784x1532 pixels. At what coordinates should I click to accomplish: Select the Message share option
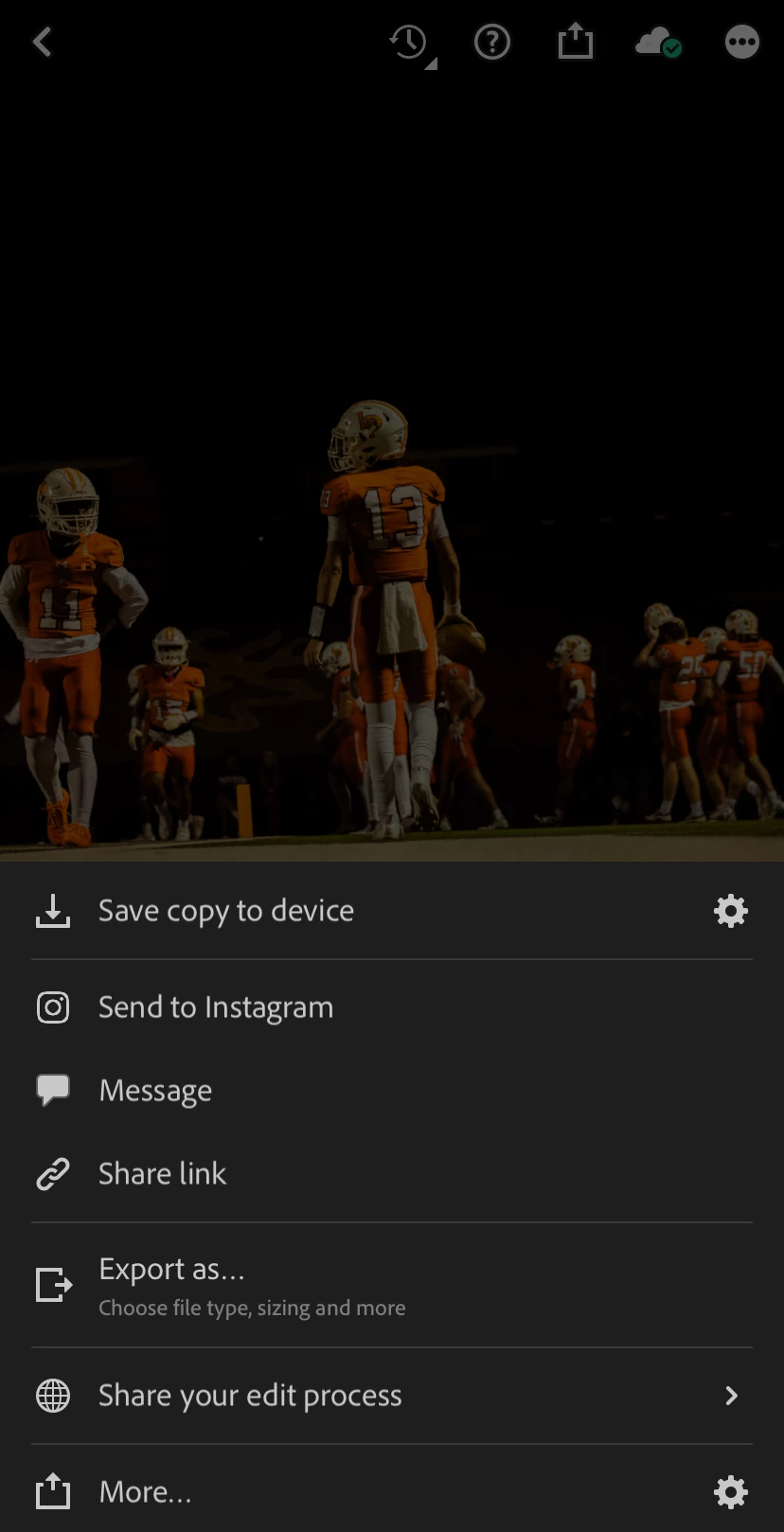tap(156, 1091)
